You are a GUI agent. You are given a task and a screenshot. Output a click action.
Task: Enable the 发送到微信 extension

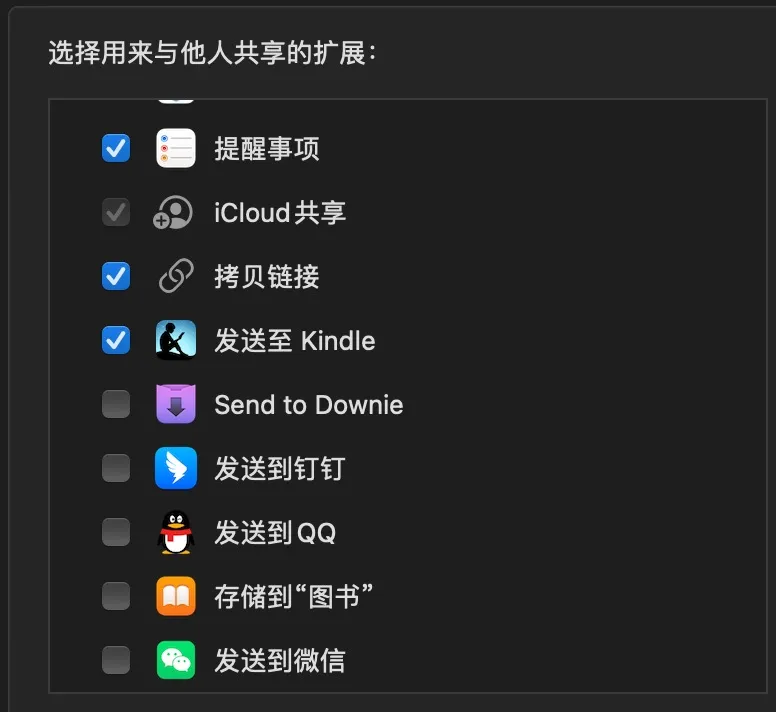(x=116, y=660)
